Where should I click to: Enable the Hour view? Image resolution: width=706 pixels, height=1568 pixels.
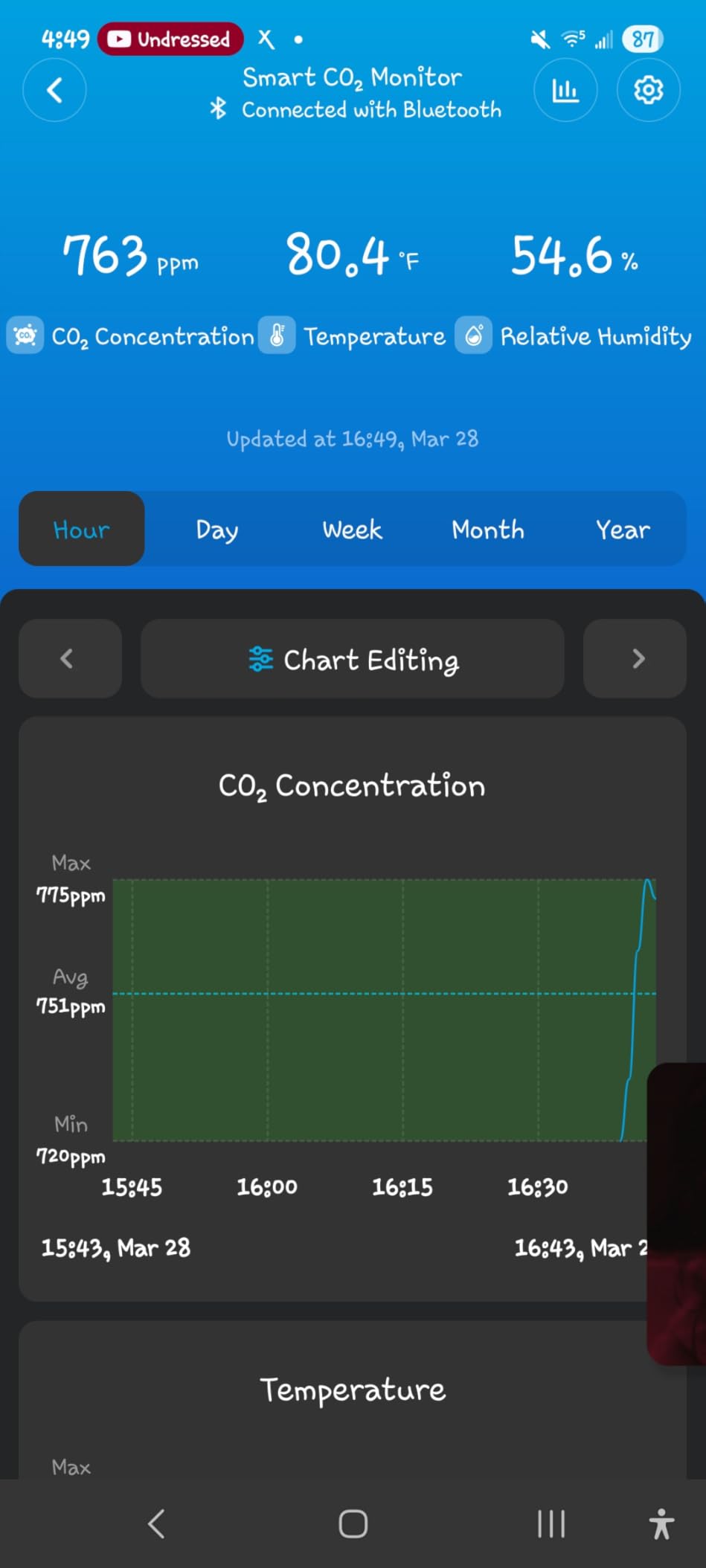[x=80, y=530]
